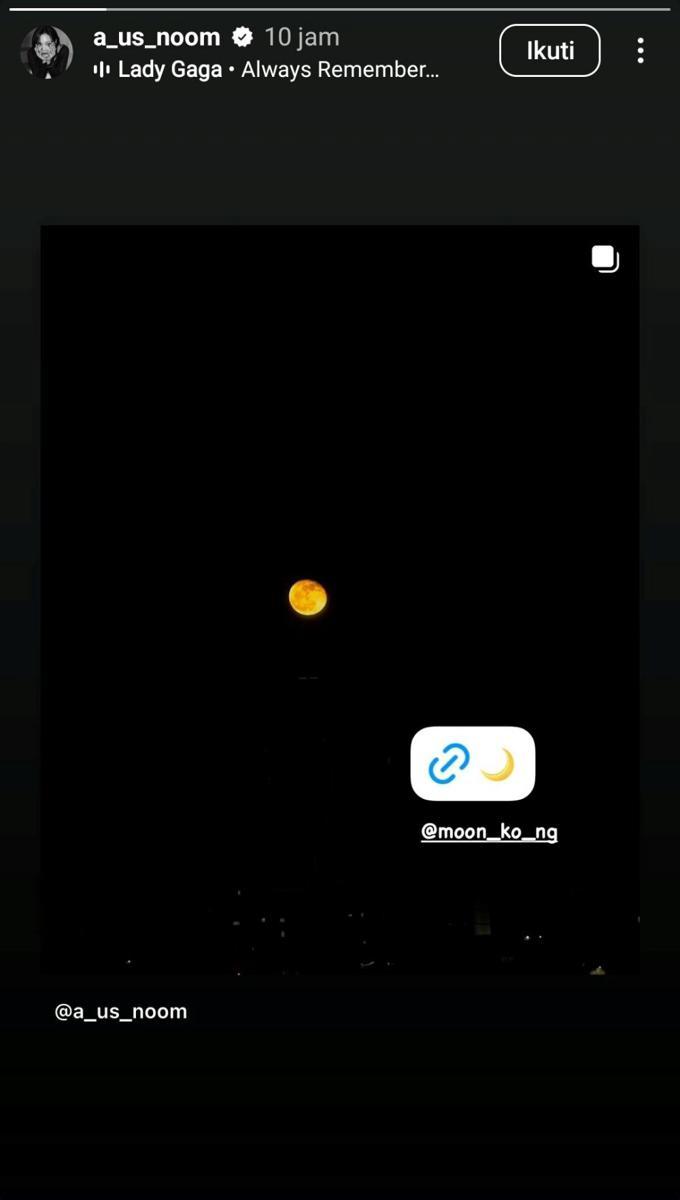
Task: Tap the a_us_noom username in header
Action: coord(156,38)
